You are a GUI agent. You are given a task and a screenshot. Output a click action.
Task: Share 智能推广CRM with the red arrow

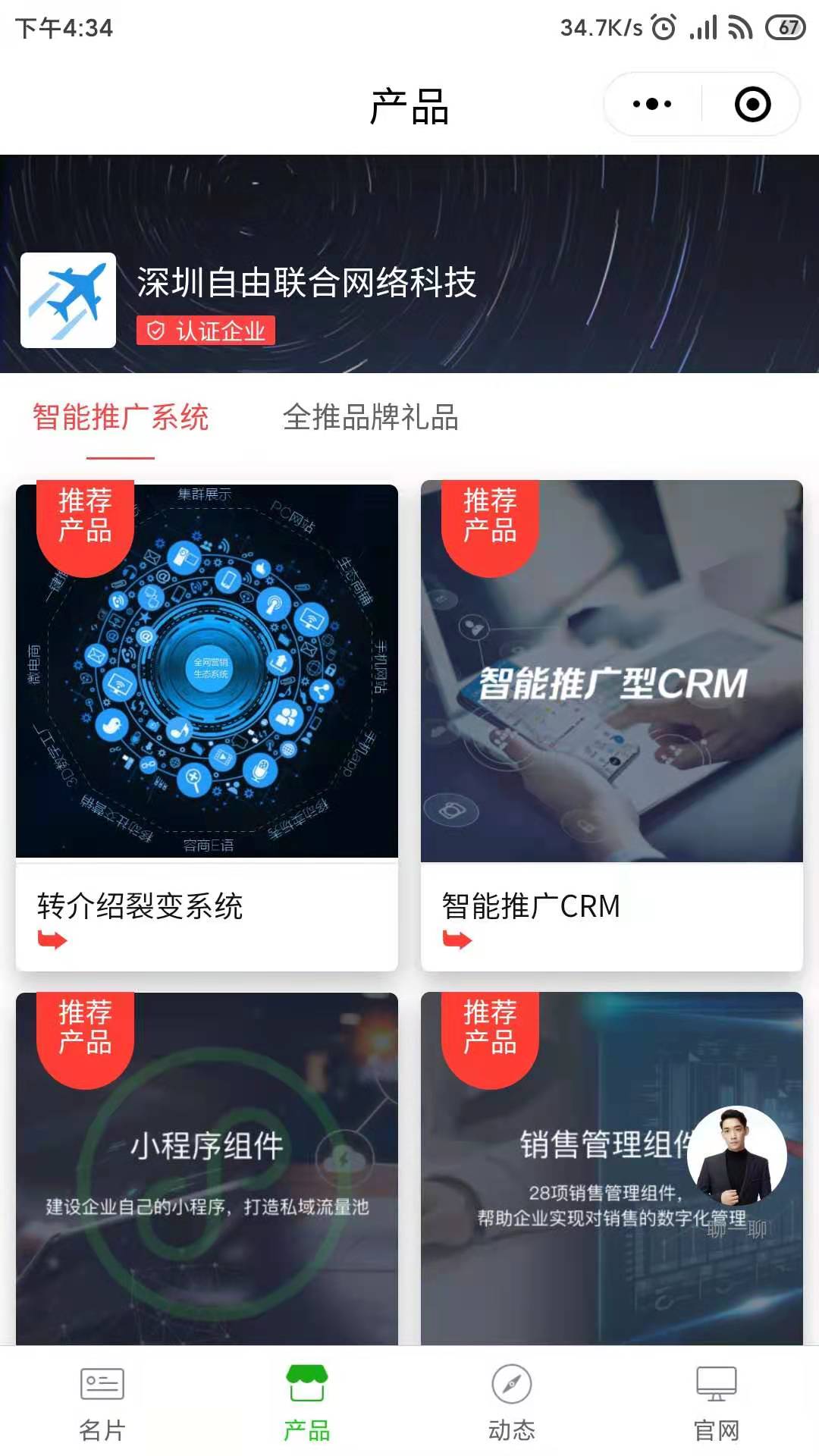[x=457, y=940]
